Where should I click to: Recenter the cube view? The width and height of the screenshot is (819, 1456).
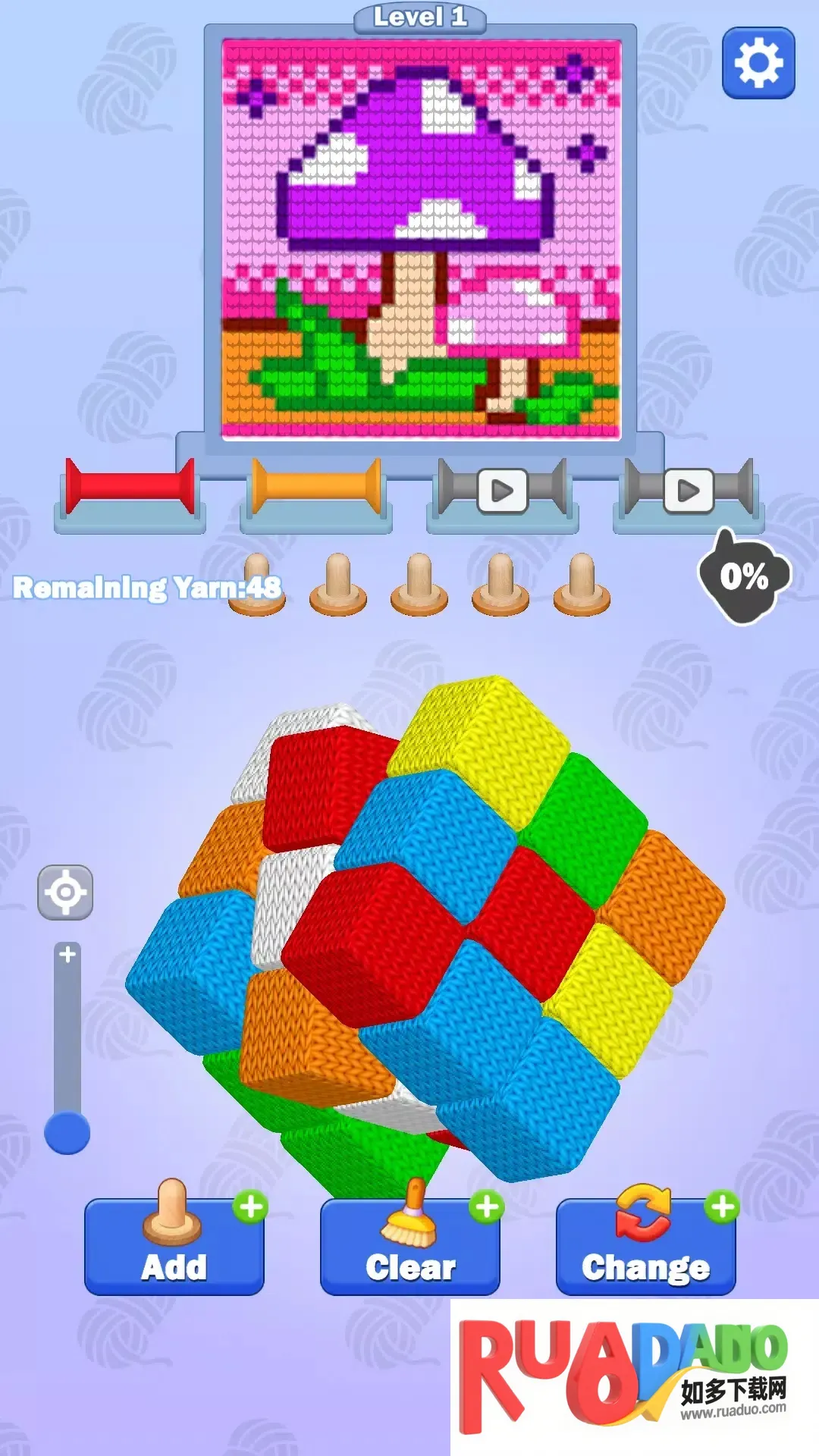(x=65, y=892)
